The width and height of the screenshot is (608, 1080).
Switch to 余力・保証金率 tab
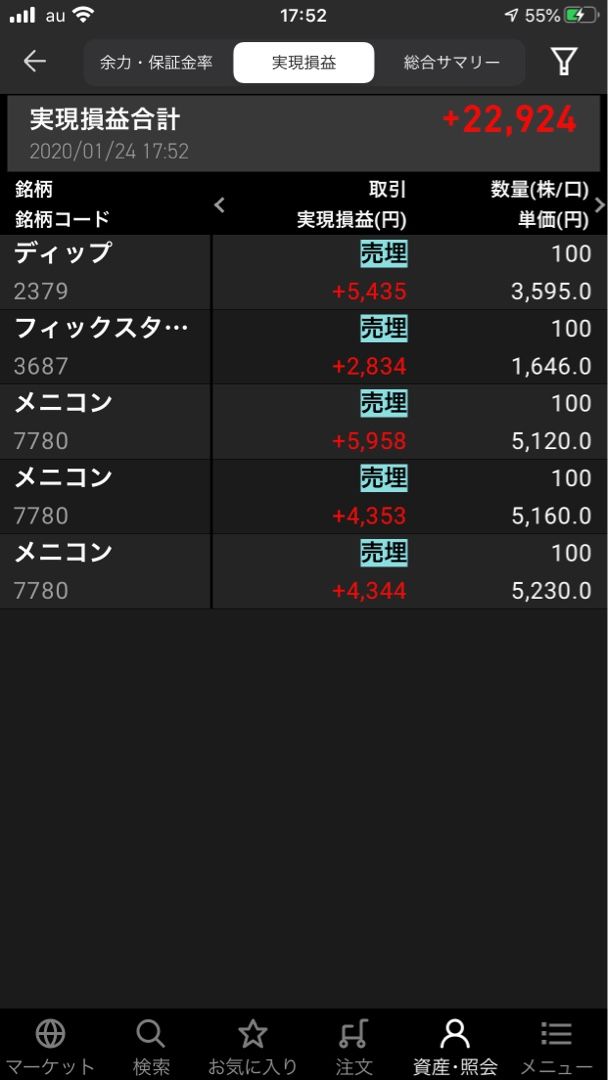pos(157,62)
